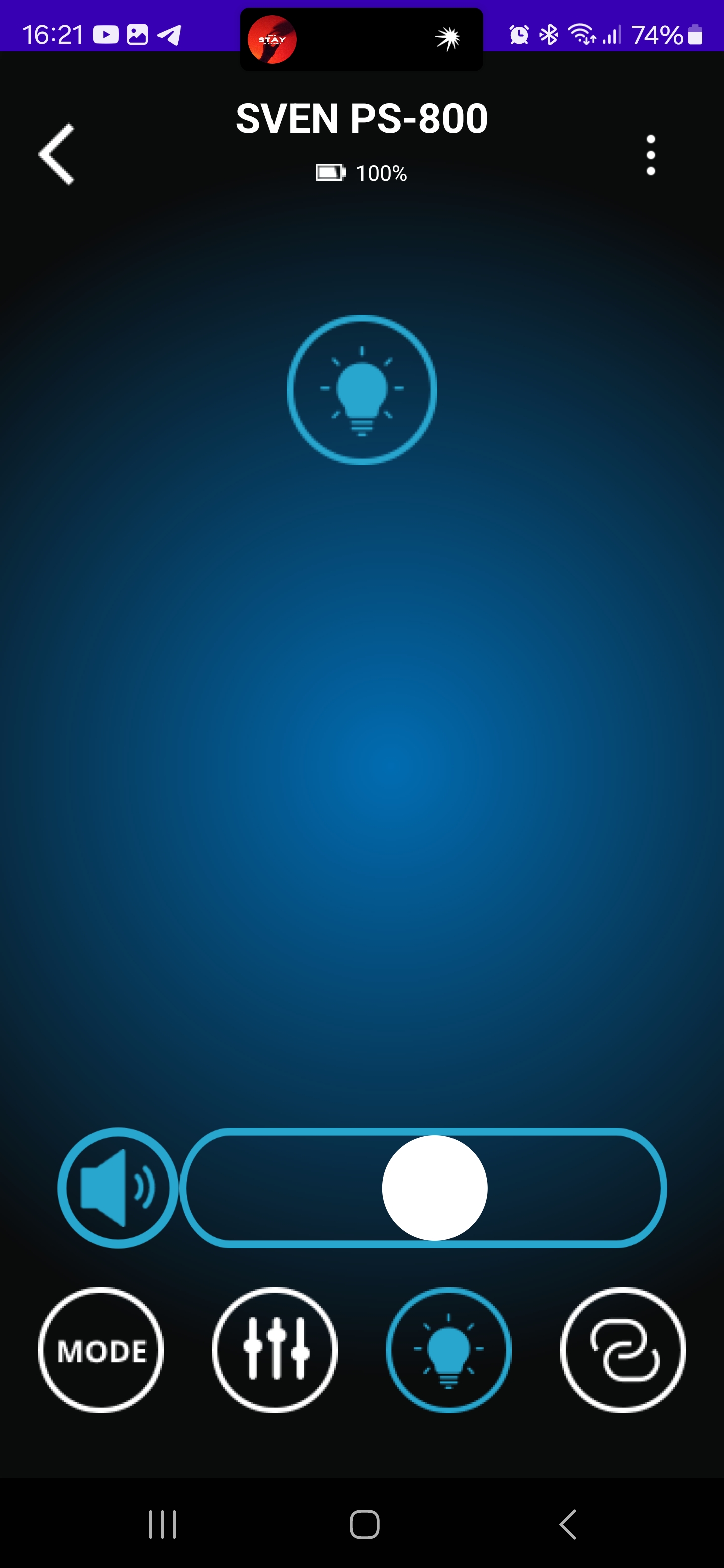Open the three-dot overflow menu
Image resolution: width=724 pixels, height=1568 pixels.
[x=650, y=155]
